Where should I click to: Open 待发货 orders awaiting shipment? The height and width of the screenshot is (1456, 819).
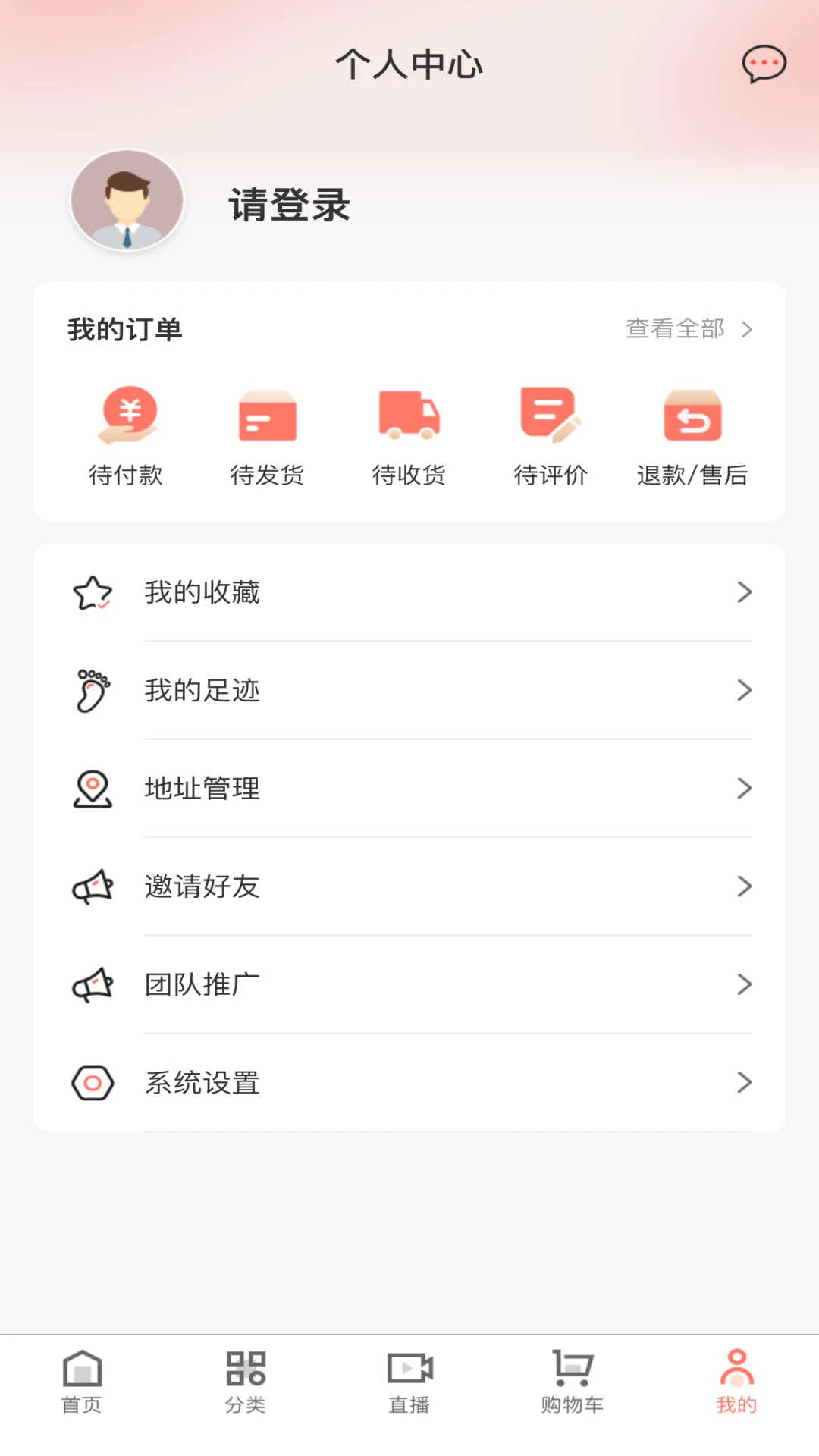(268, 436)
